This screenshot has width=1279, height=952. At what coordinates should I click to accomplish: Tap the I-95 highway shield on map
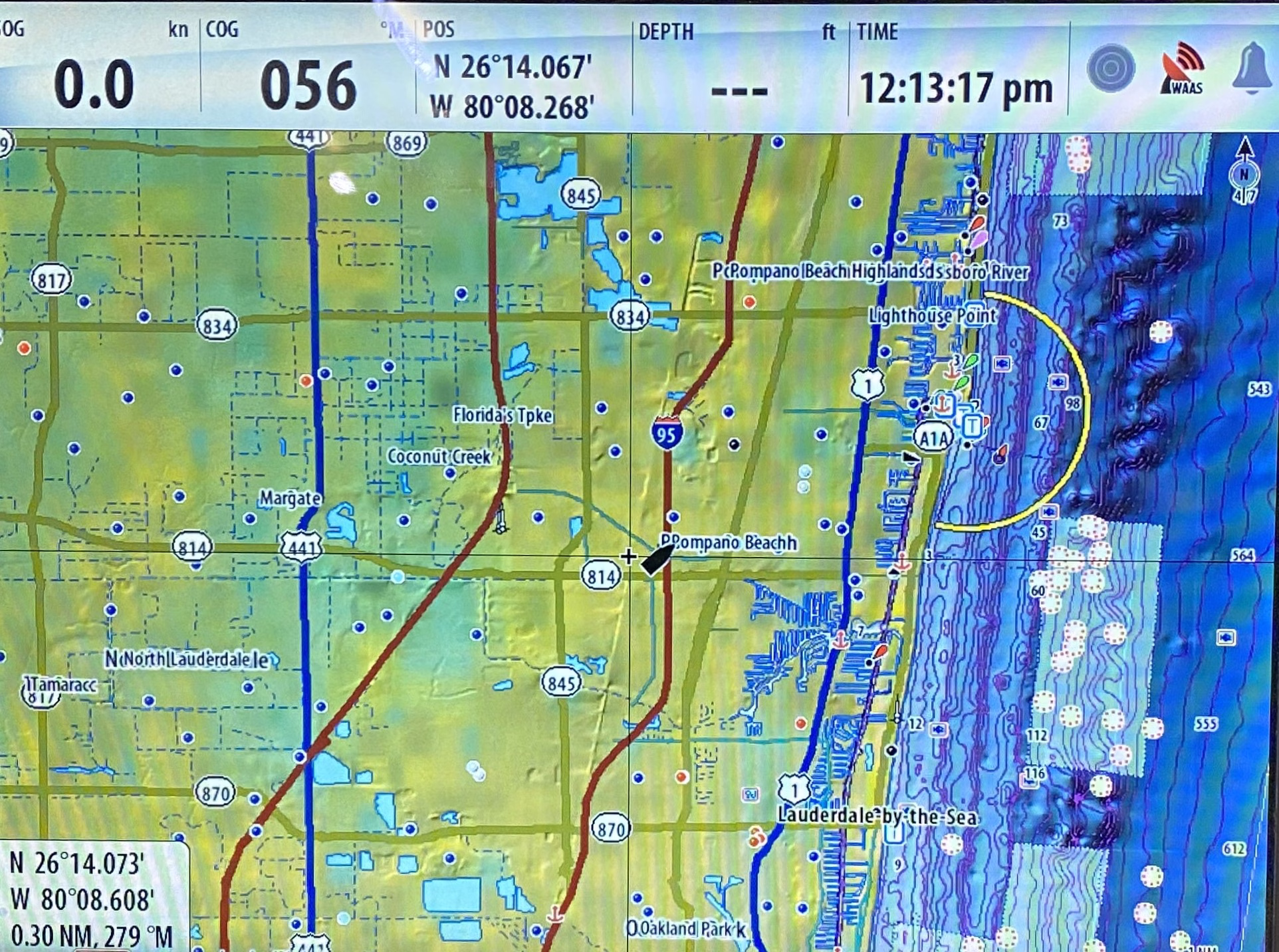[667, 434]
